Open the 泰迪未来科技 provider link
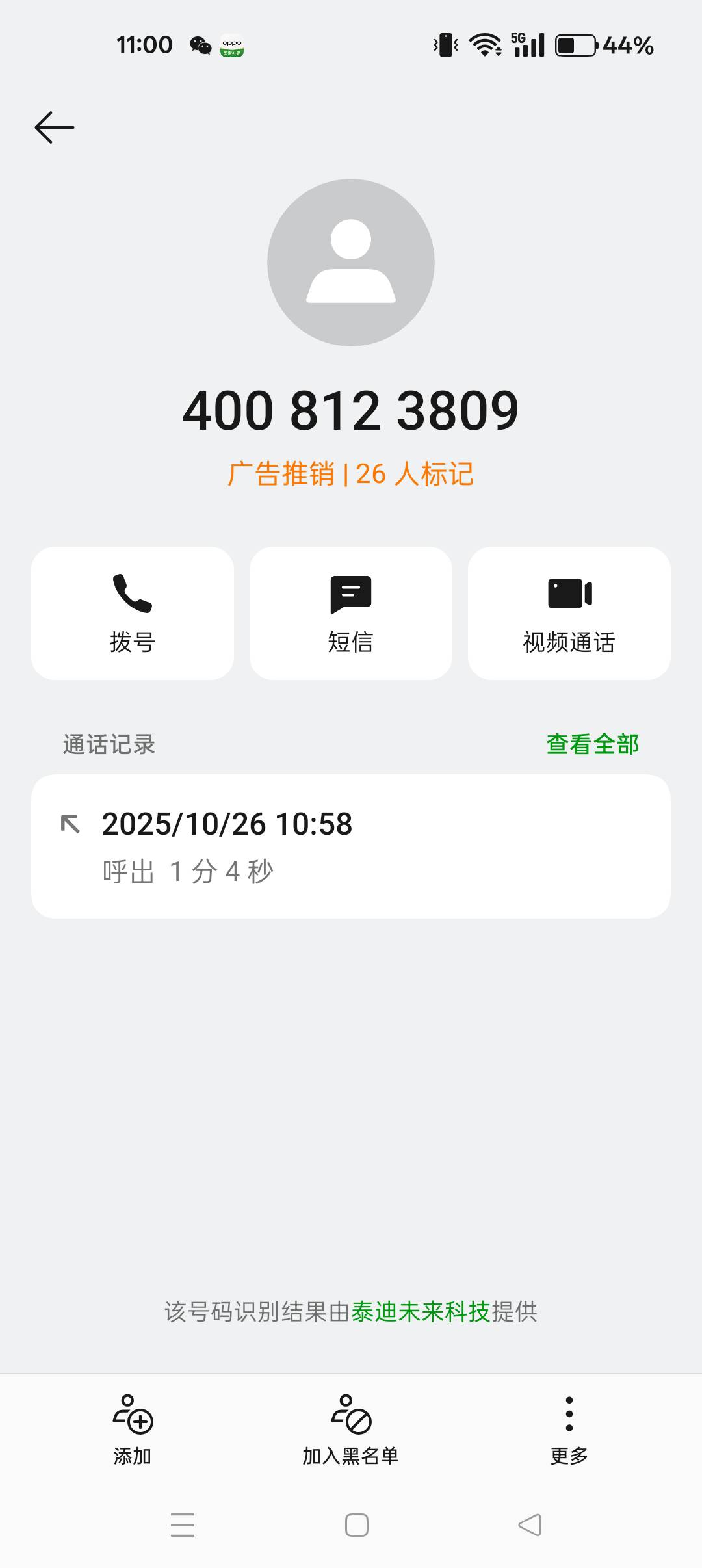The width and height of the screenshot is (702, 1568). (x=421, y=1311)
